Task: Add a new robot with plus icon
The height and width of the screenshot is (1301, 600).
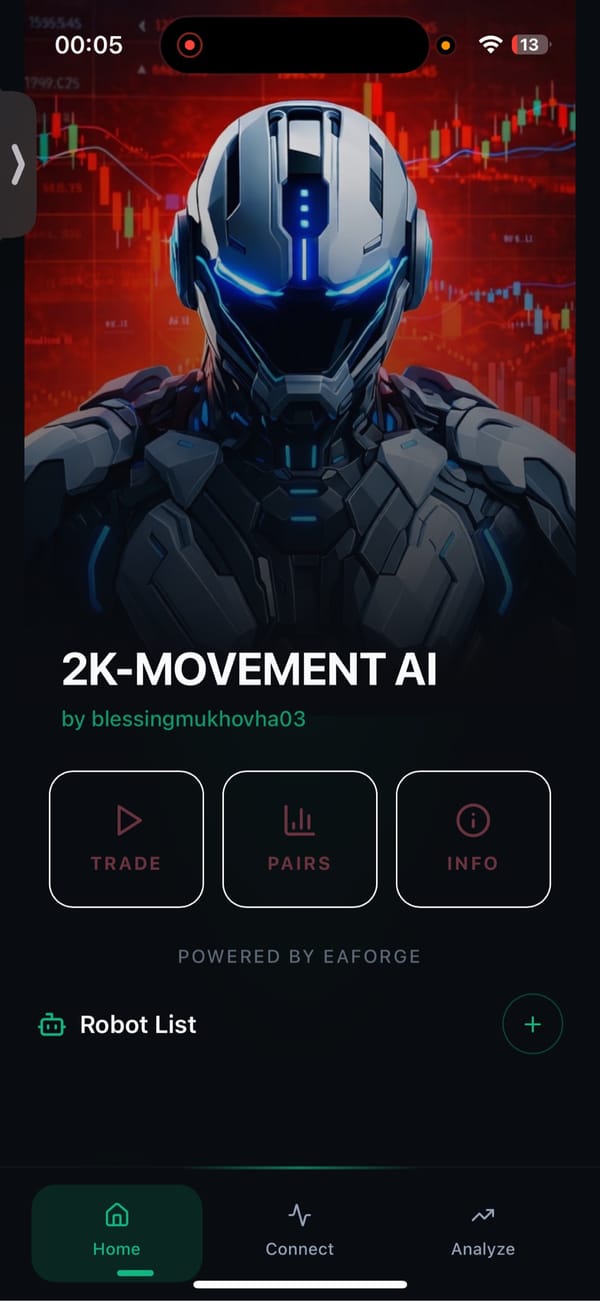Action: (x=532, y=1024)
